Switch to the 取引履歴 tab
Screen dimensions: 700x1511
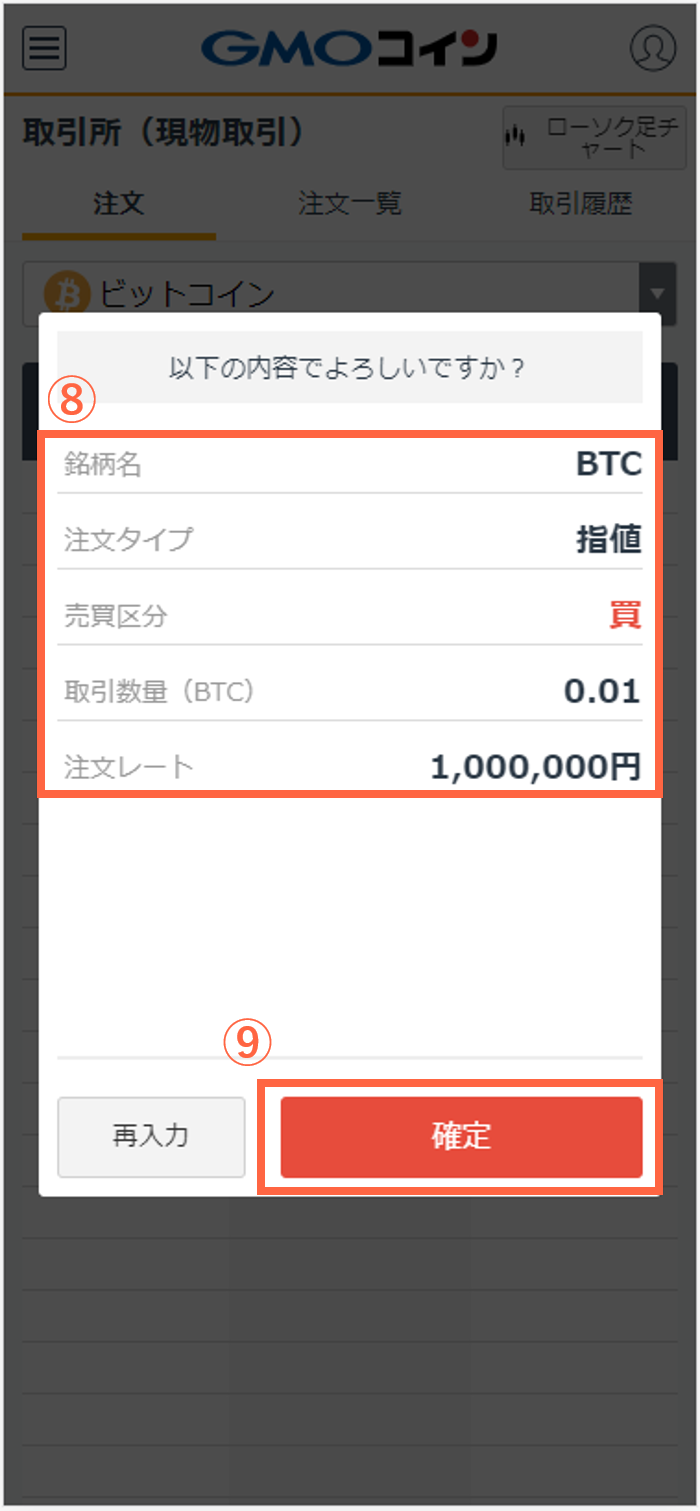pos(581,205)
